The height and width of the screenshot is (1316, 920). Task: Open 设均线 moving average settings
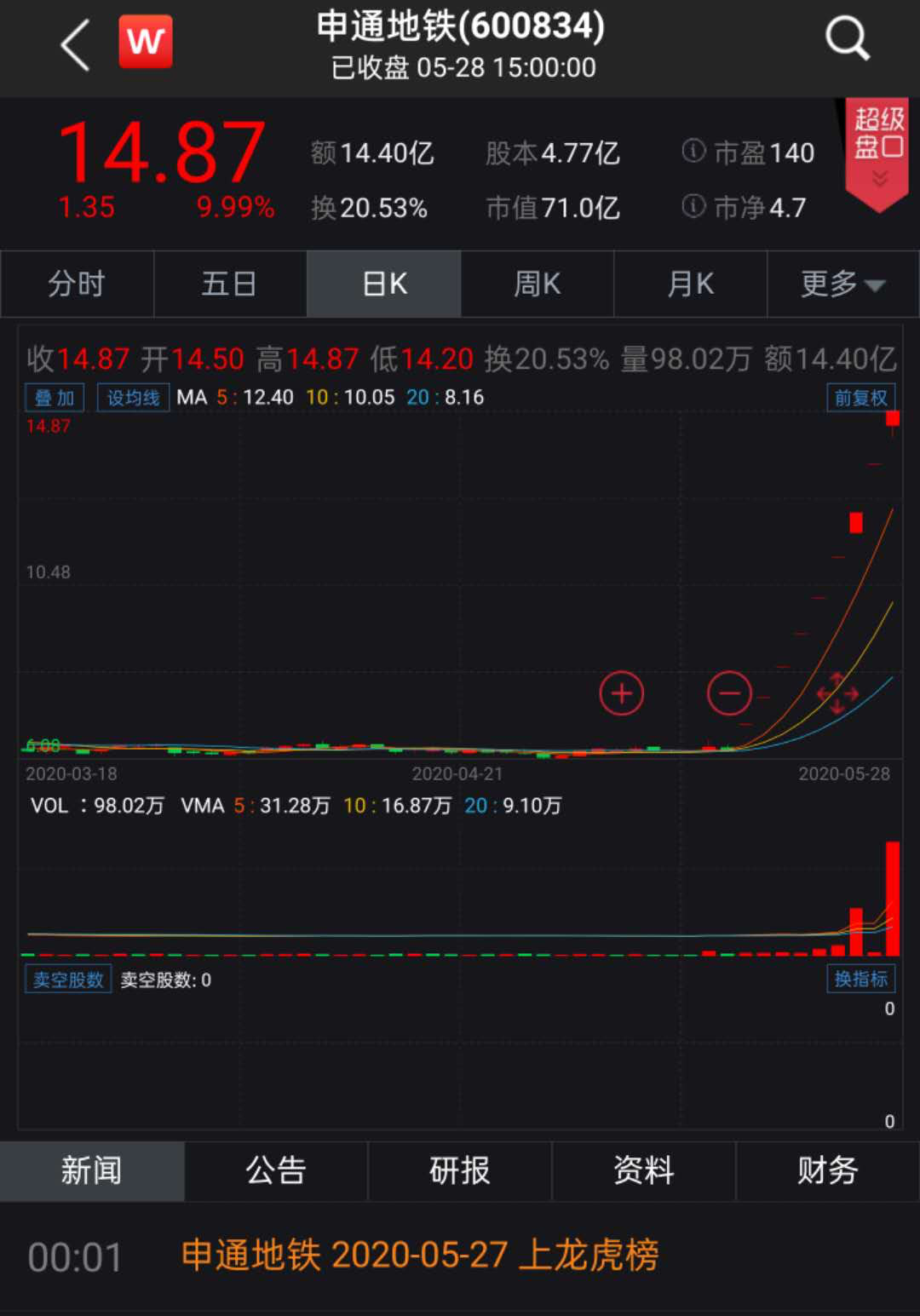tap(133, 398)
